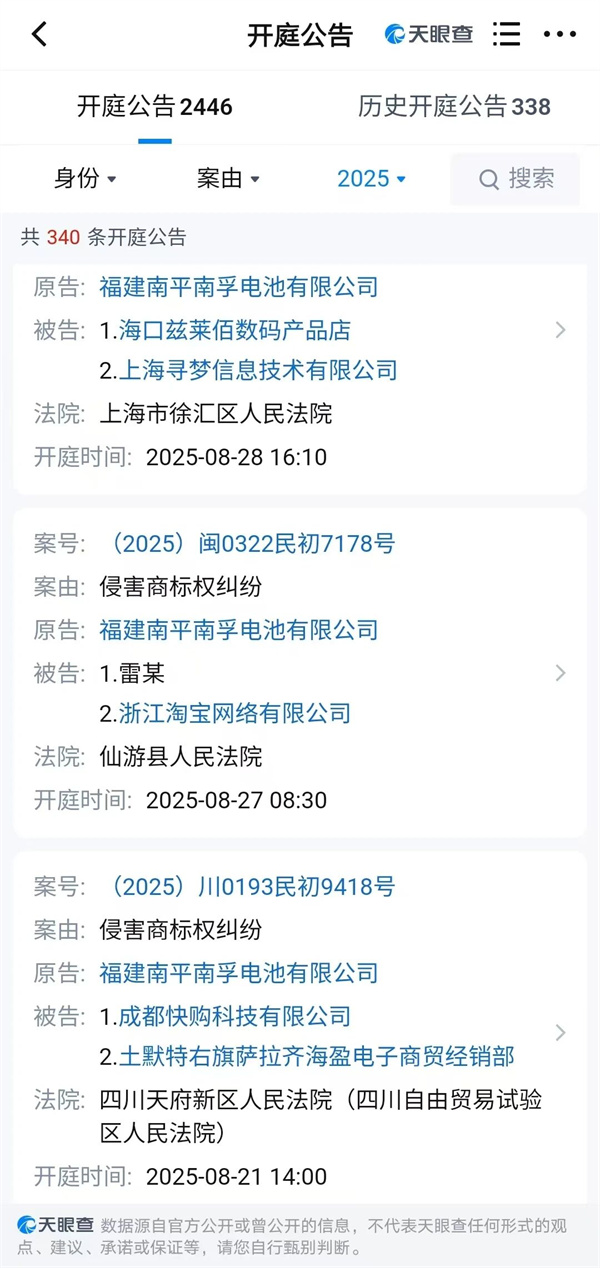Tap the 搜索 search box
Image resolution: width=600 pixels, height=1268 pixels.
click(x=515, y=179)
